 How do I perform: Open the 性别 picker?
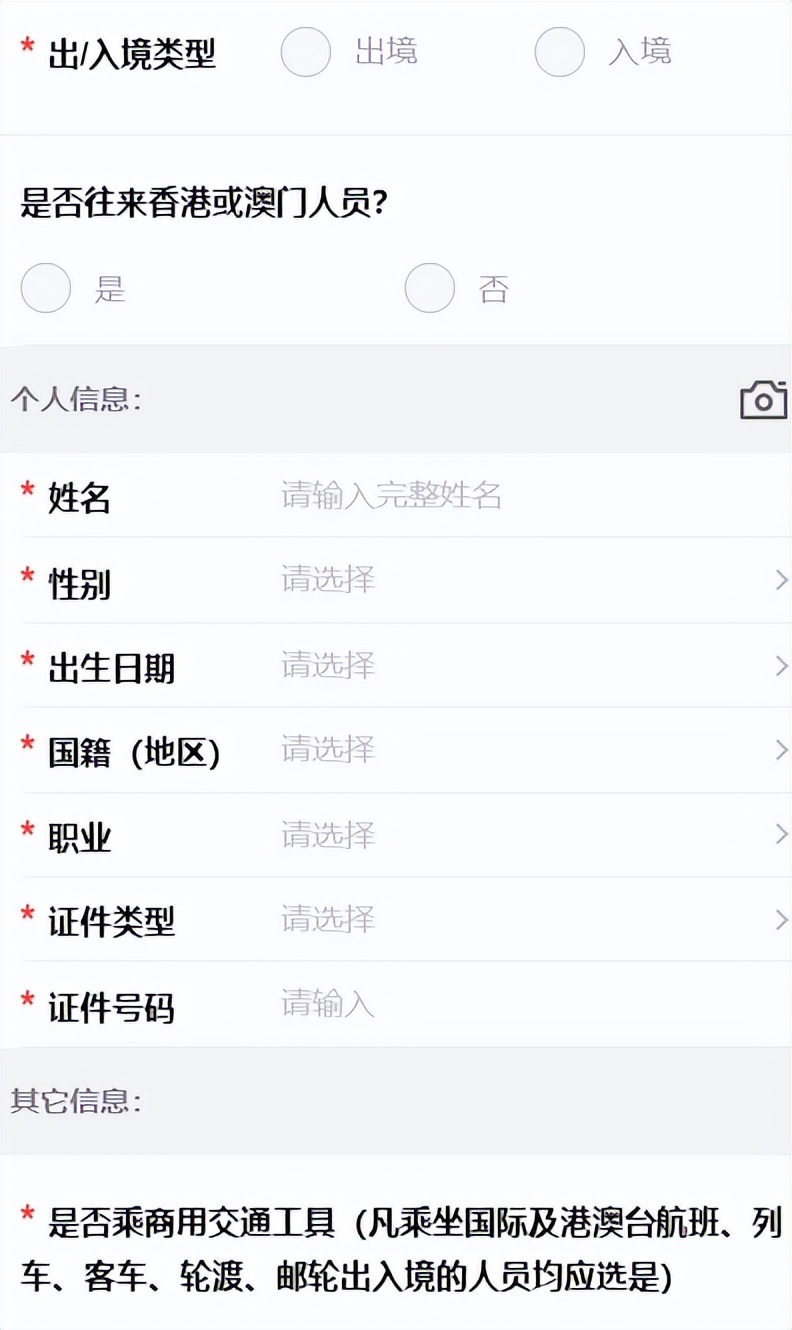point(500,580)
